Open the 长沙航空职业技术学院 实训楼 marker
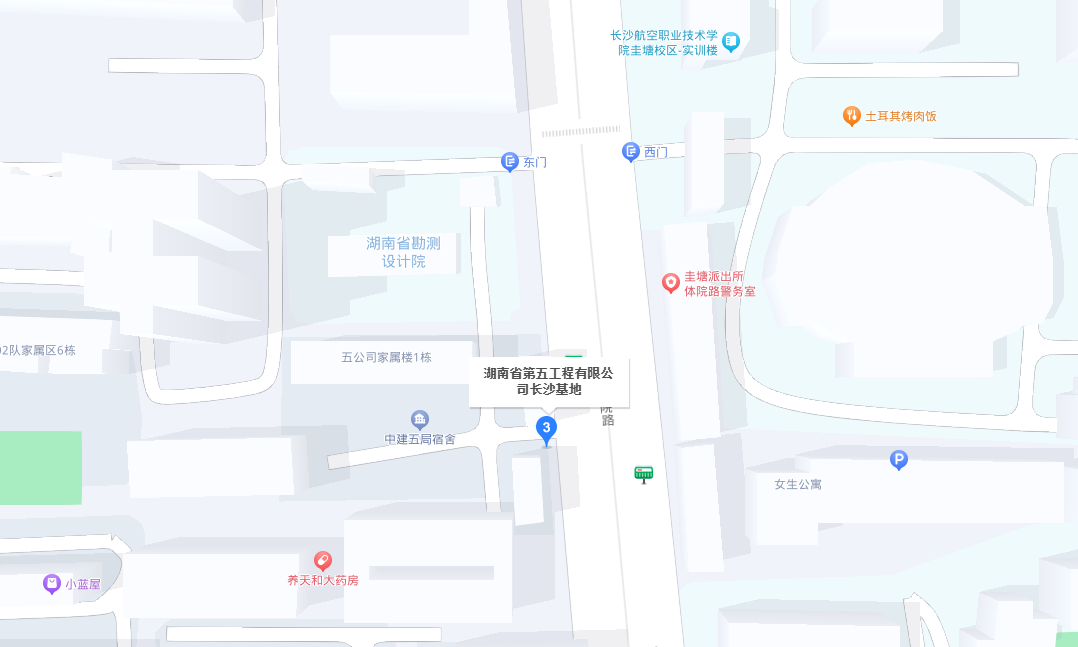 coord(732,42)
